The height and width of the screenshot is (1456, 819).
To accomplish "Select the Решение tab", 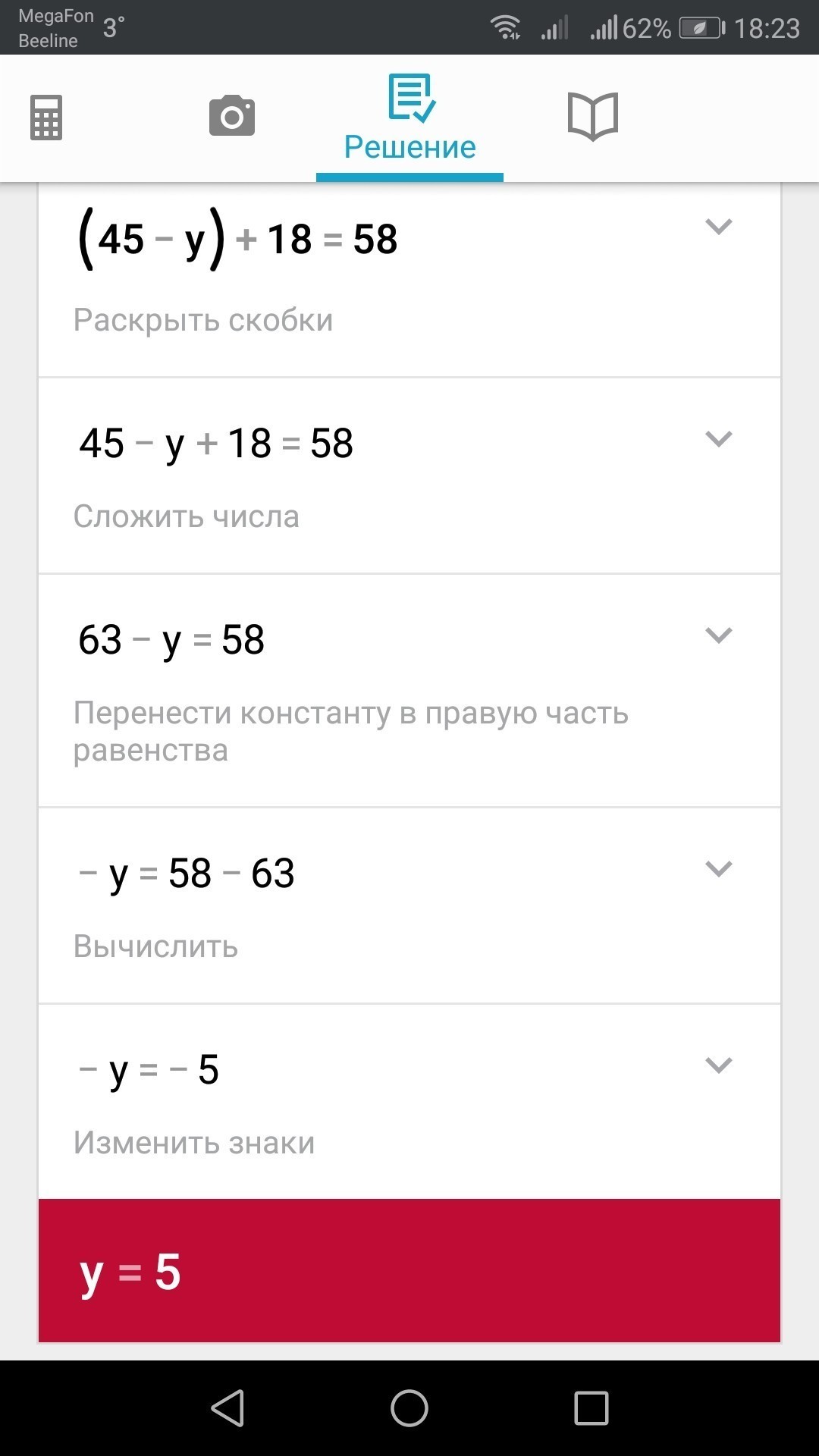I will click(x=409, y=118).
